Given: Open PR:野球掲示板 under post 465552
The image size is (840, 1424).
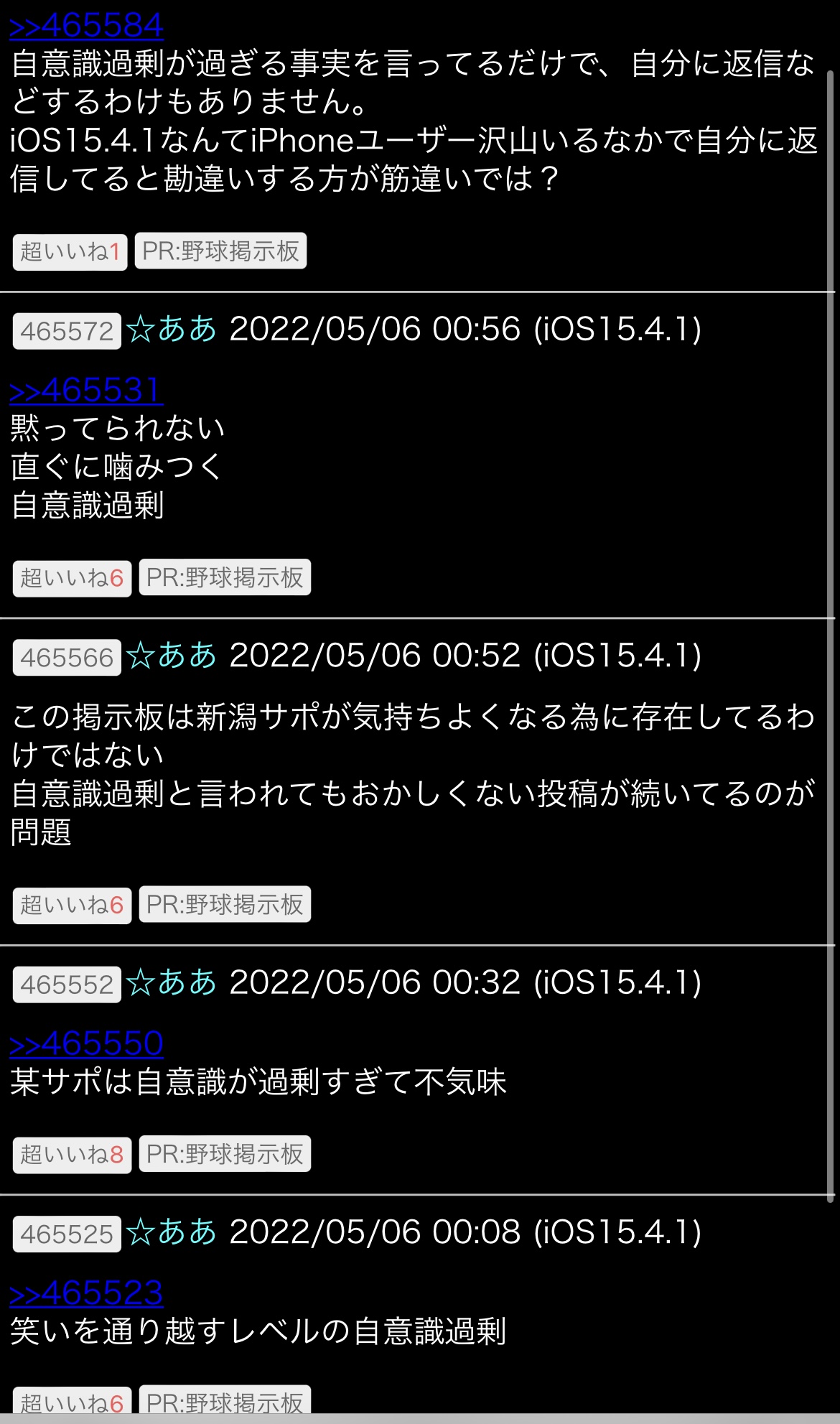Looking at the screenshot, I should 225,1154.
